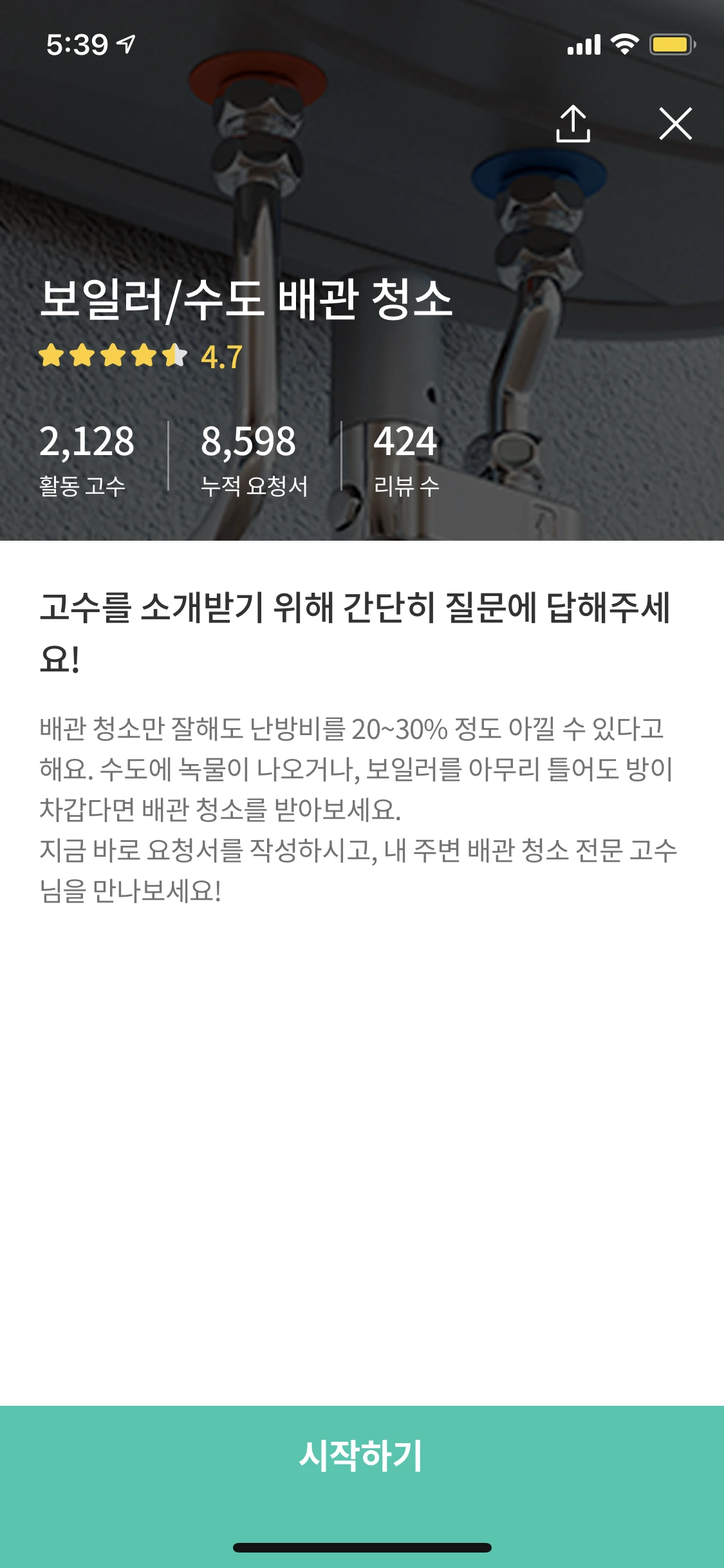The image size is (724, 1568).
Task: Tap the Wi-Fi icon in the status bar
Action: [x=624, y=44]
